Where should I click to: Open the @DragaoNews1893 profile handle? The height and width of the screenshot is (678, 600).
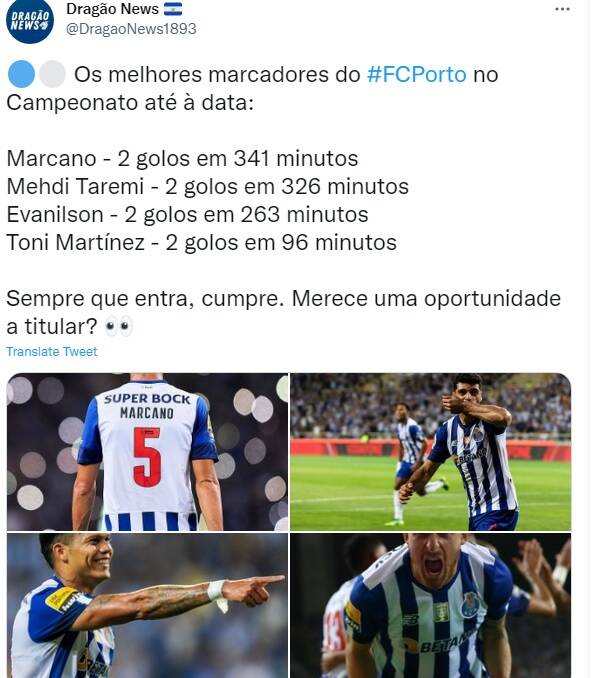[131, 29]
